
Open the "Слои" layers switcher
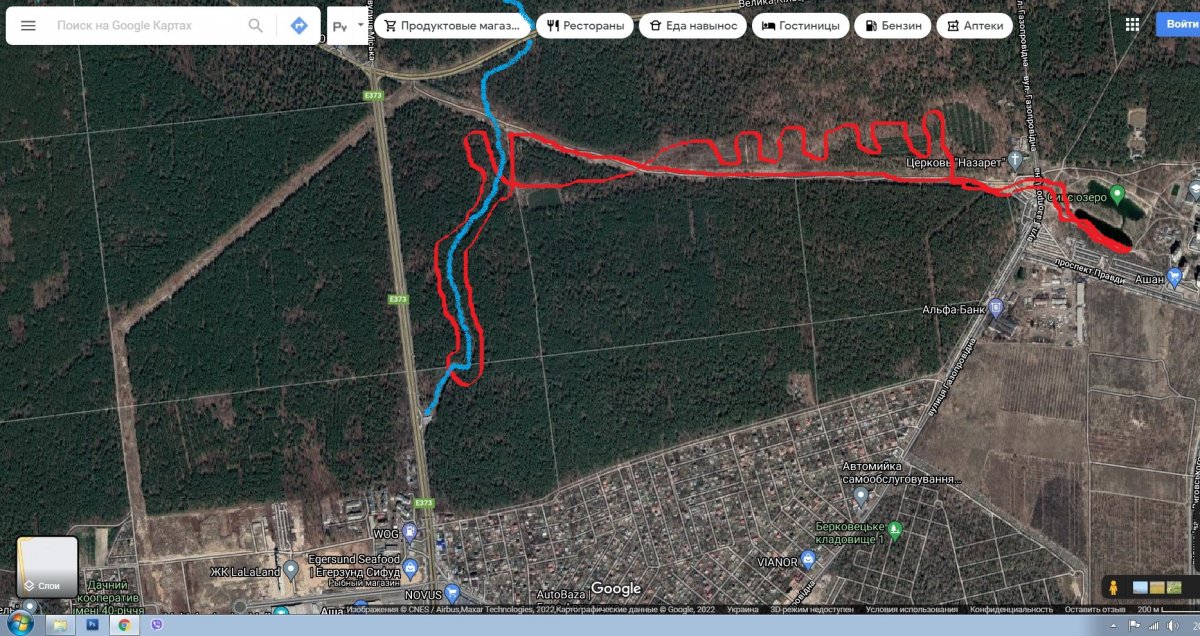click(x=47, y=567)
